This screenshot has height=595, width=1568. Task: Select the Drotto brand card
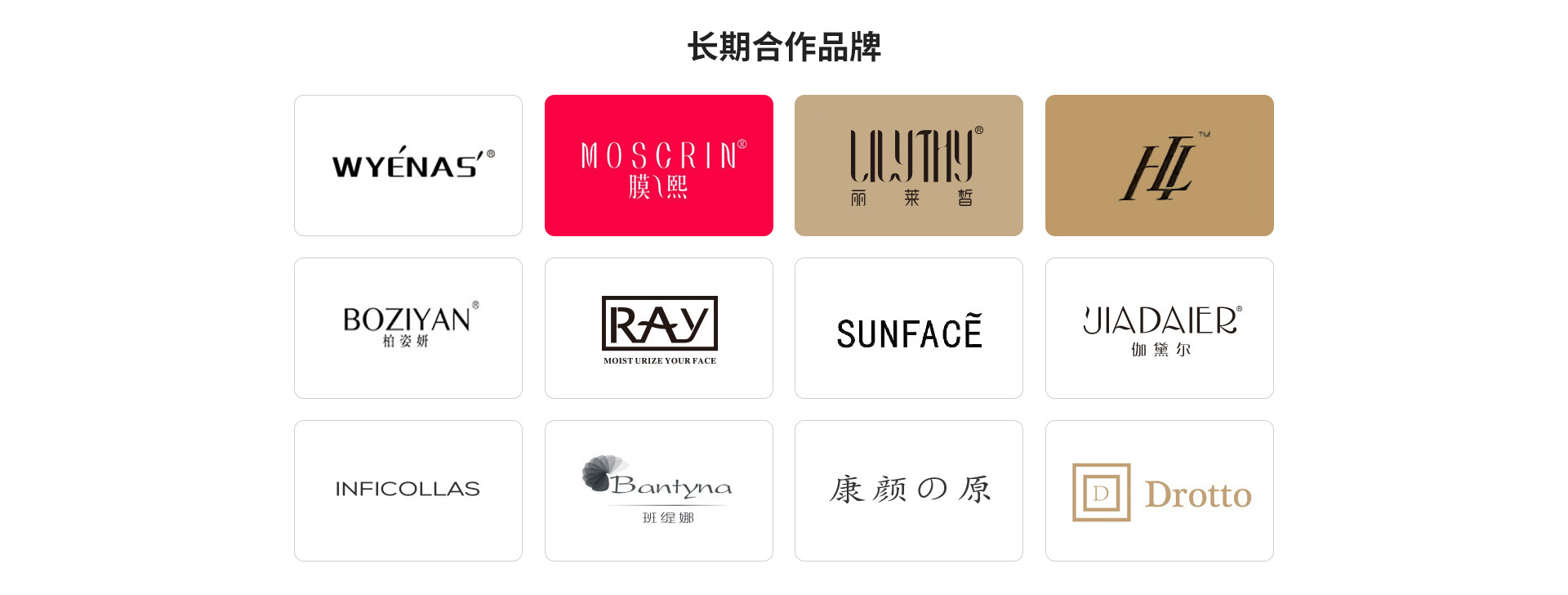tap(1159, 490)
